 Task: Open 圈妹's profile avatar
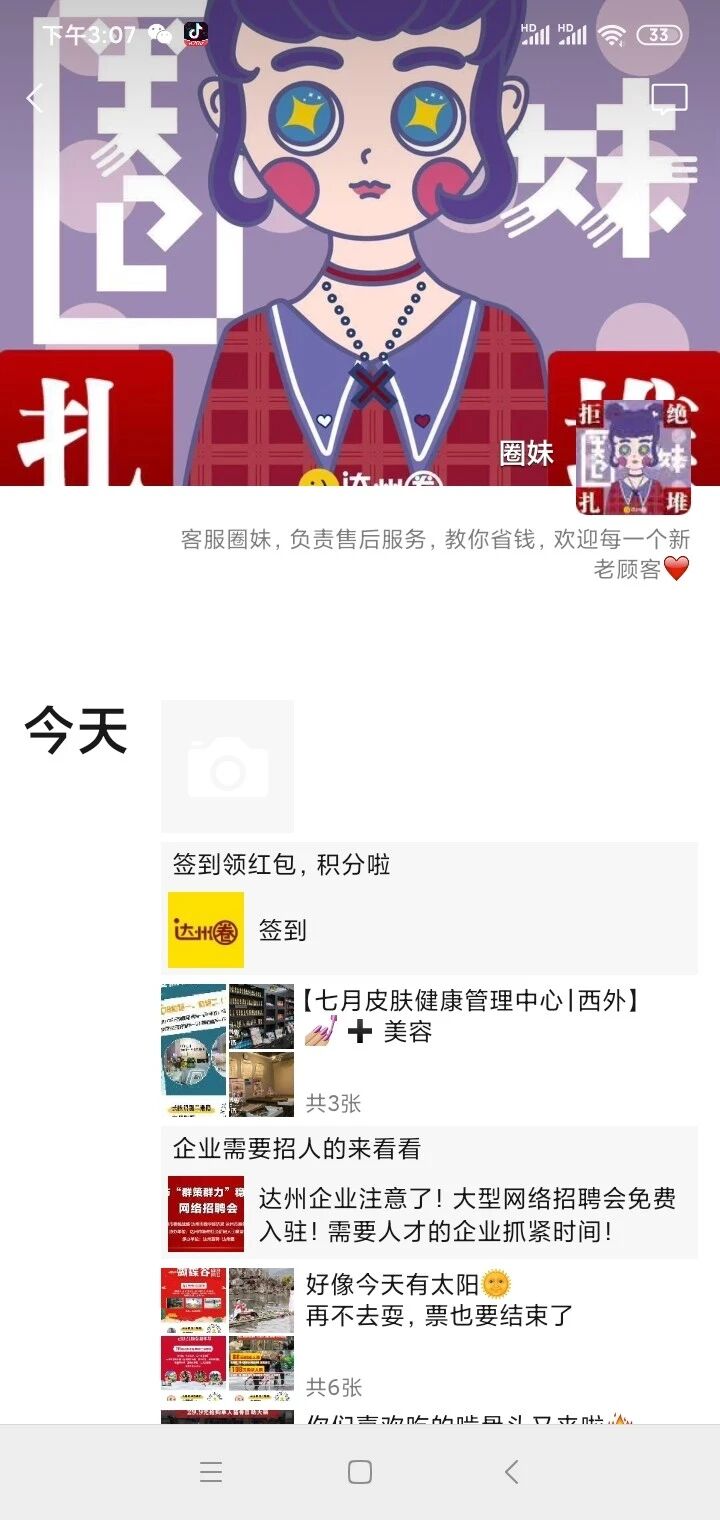pos(633,457)
